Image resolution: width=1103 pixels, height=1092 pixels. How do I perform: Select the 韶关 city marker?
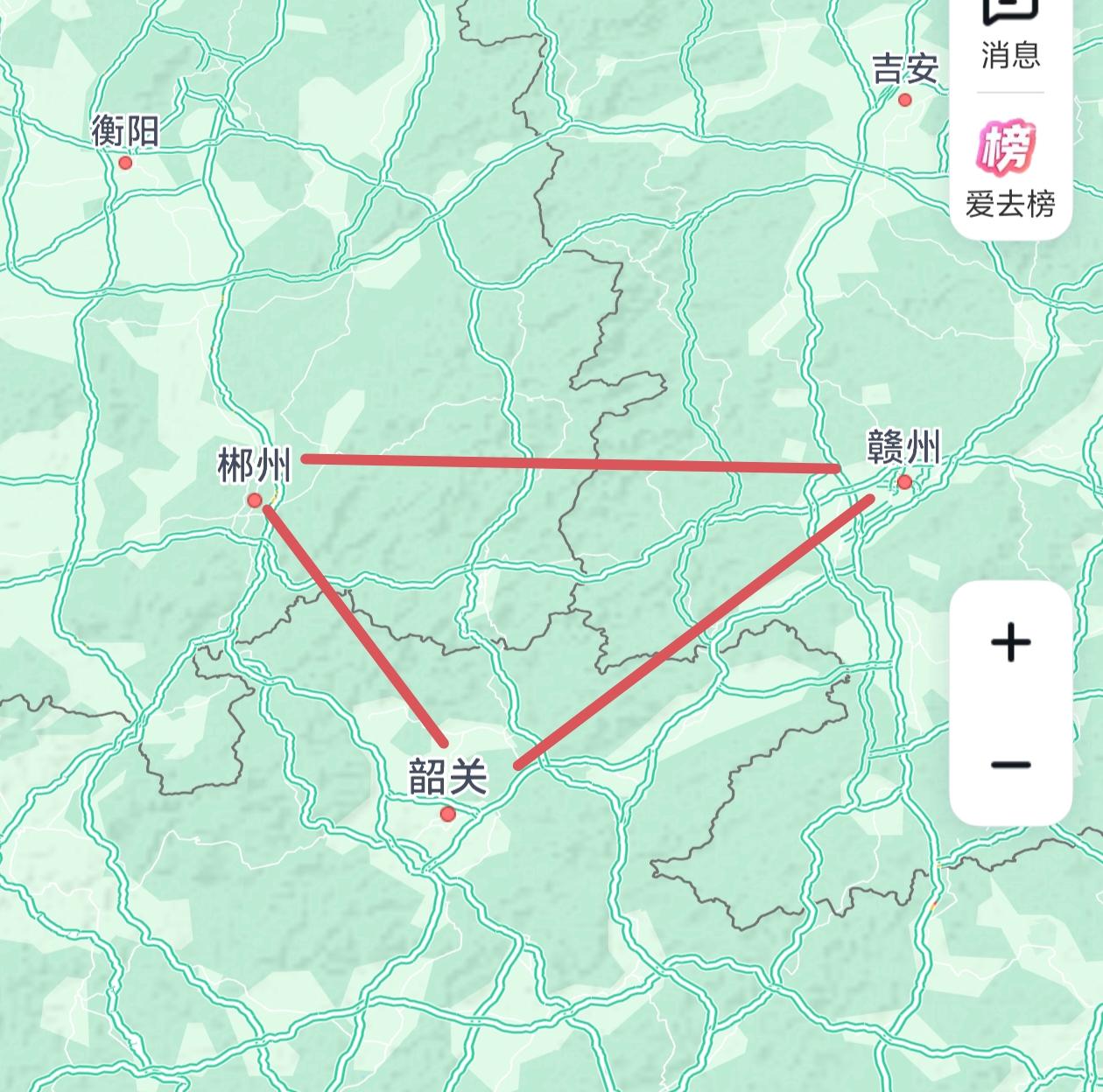448,815
